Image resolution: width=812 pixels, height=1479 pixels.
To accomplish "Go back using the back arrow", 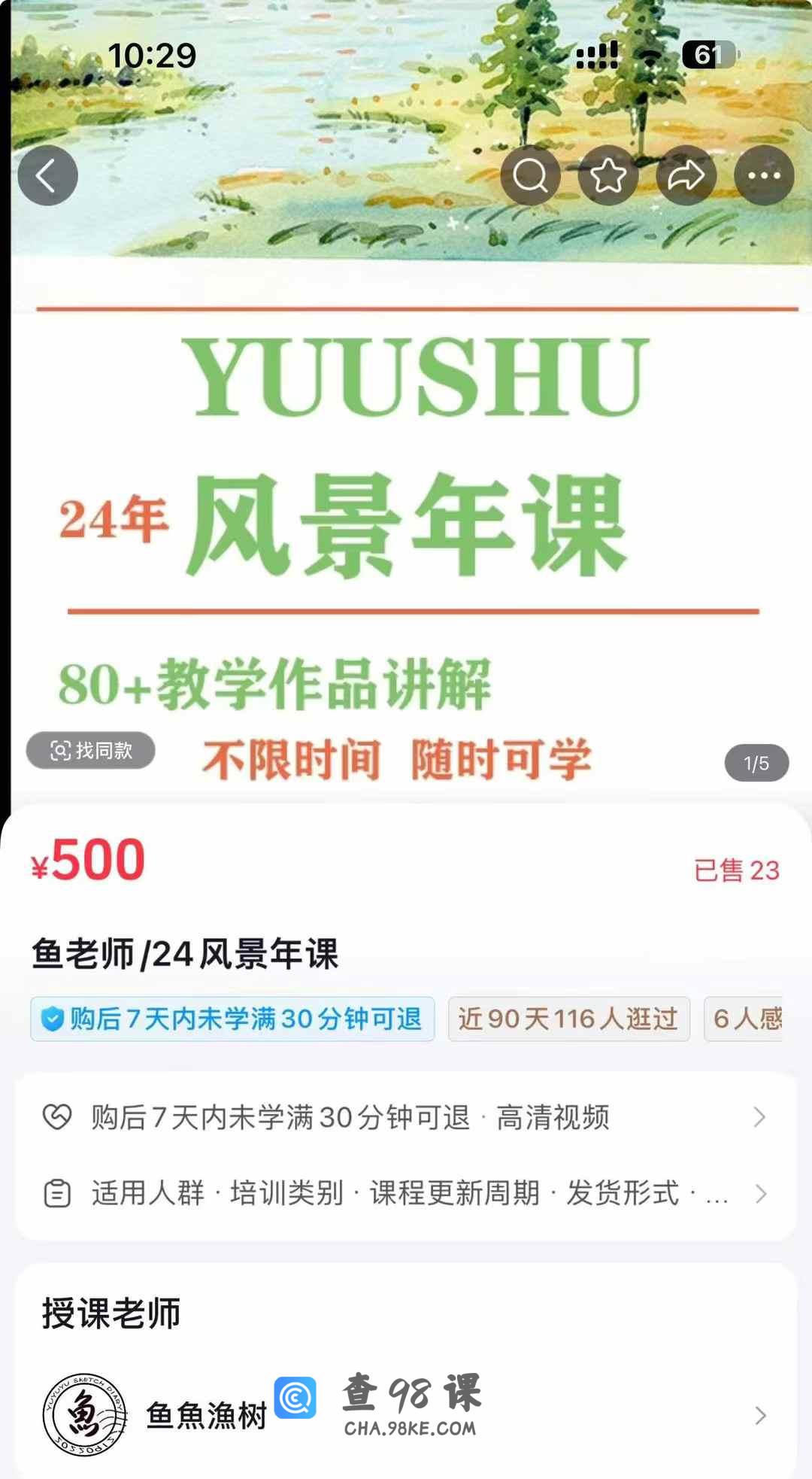I will pos(47,176).
